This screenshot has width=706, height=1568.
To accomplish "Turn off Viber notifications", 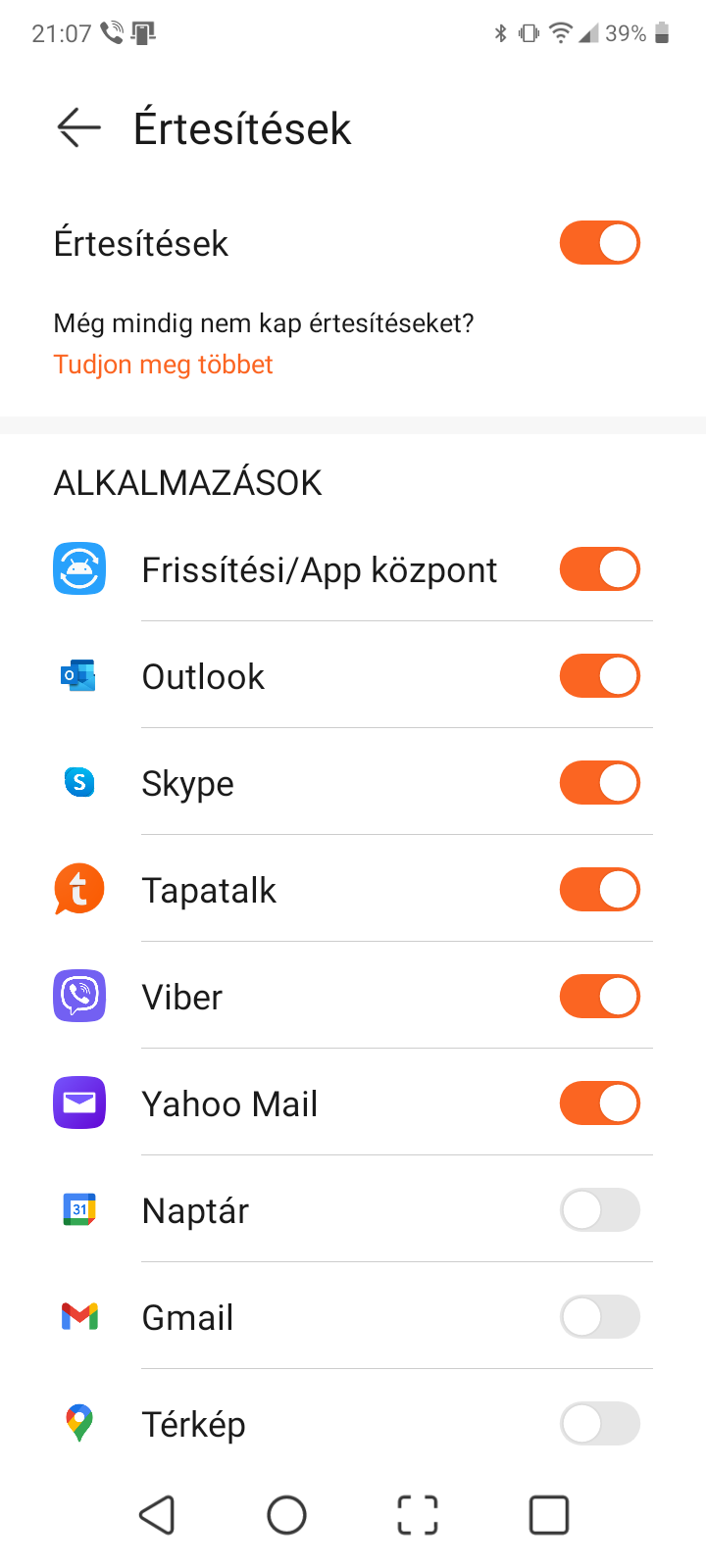I will point(599,997).
